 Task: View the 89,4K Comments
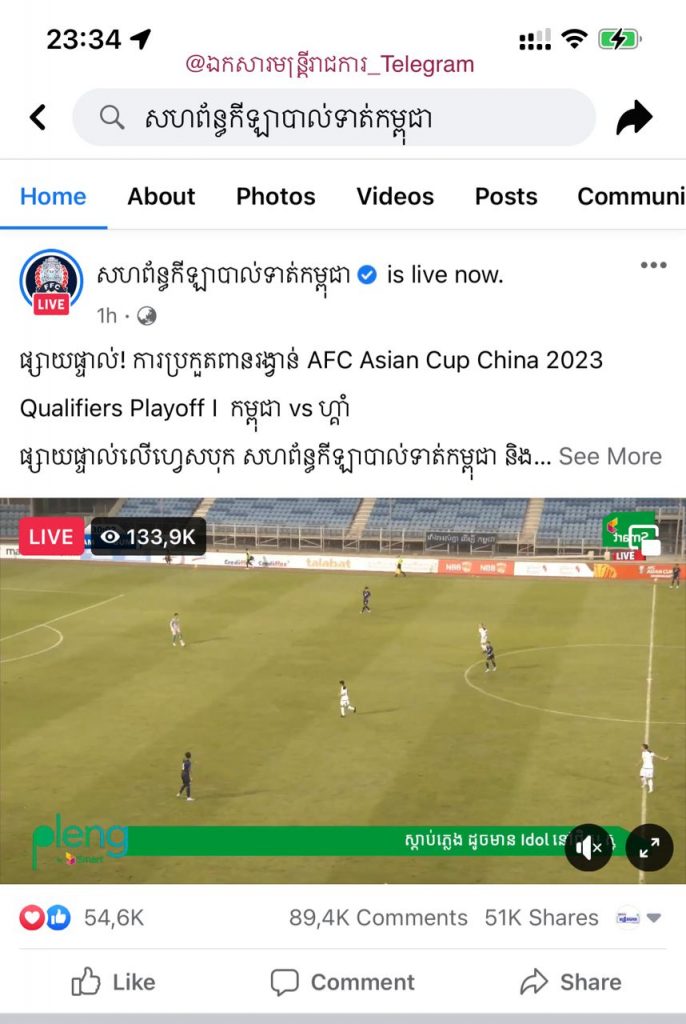click(x=378, y=917)
